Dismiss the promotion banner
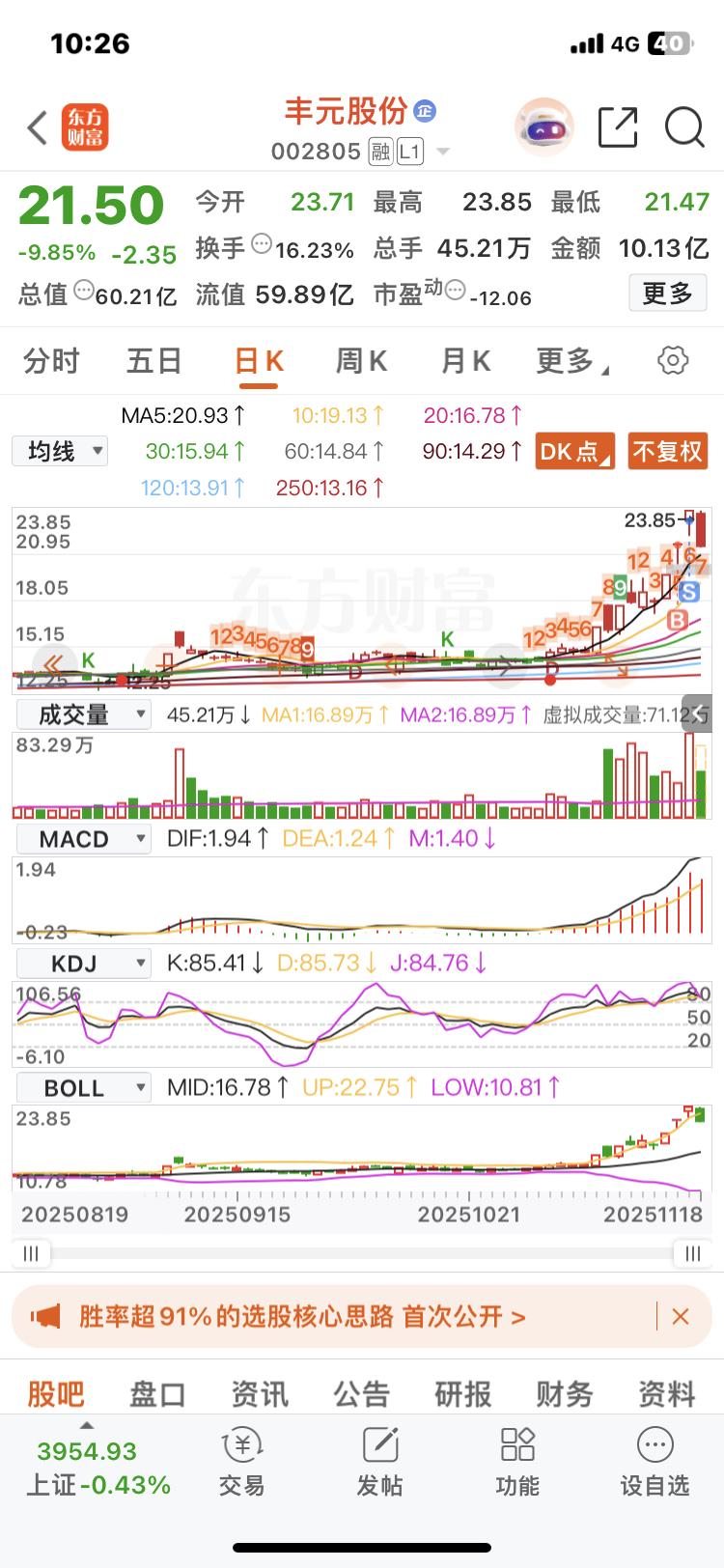 click(681, 1316)
